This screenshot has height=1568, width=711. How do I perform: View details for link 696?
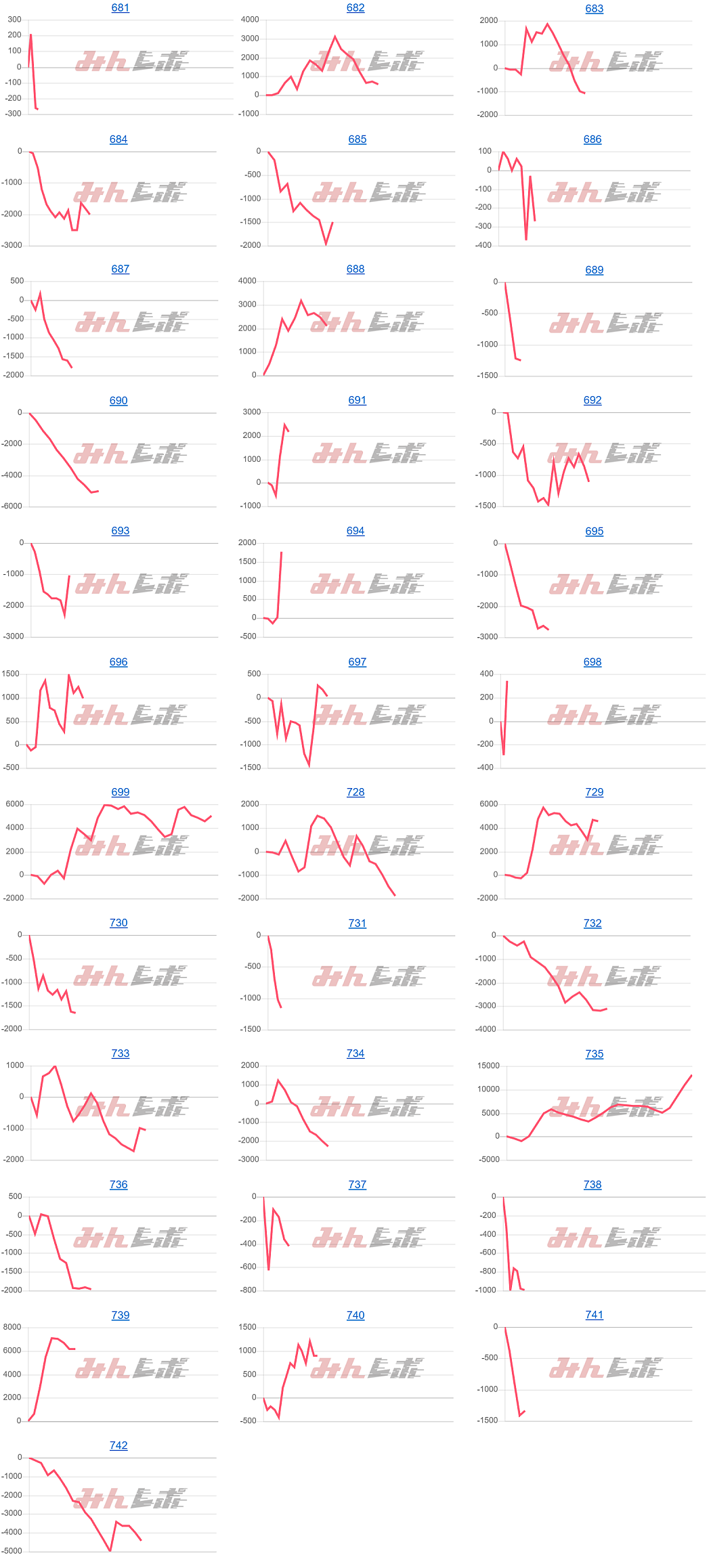[x=118, y=662]
